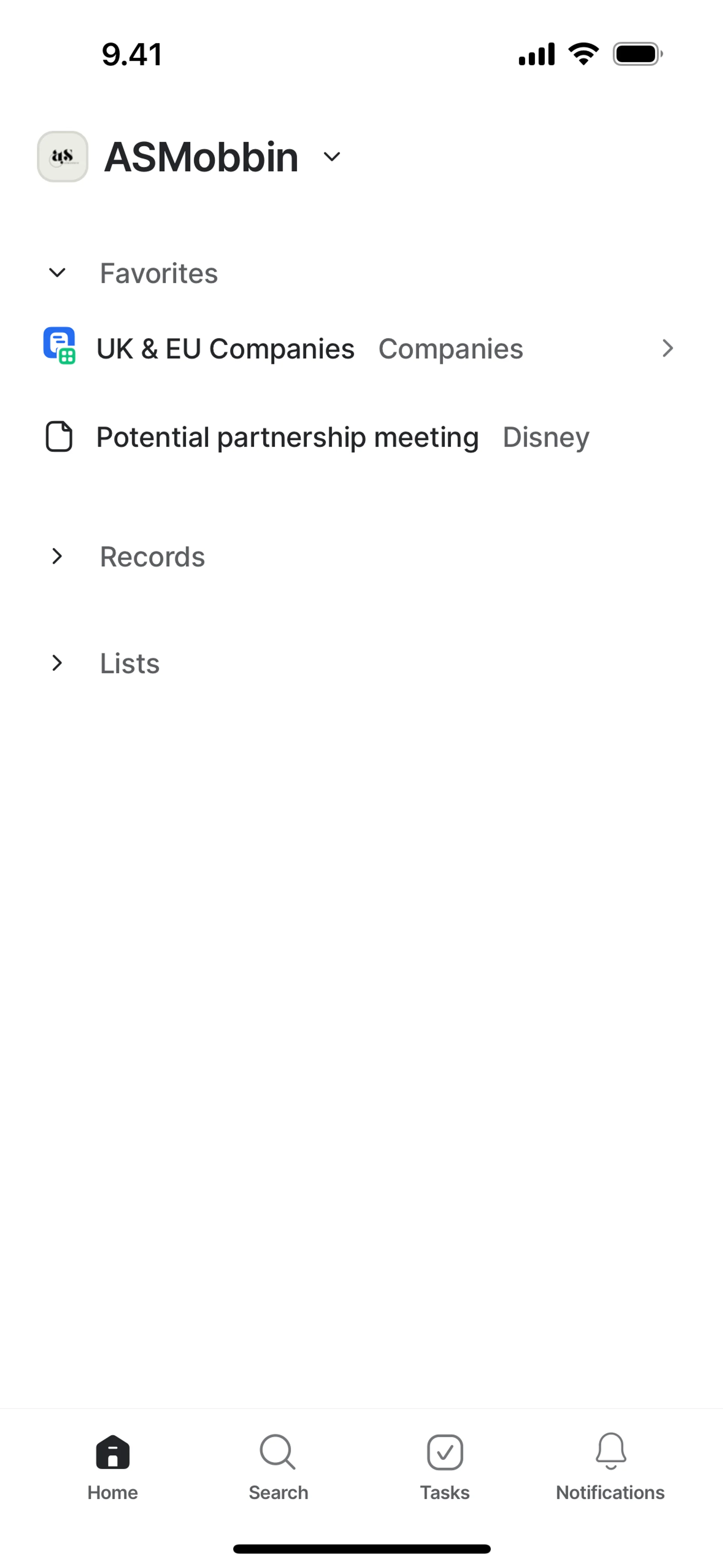Image resolution: width=723 pixels, height=1568 pixels.
Task: Collapse the Favorites section
Action: pyautogui.click(x=57, y=273)
